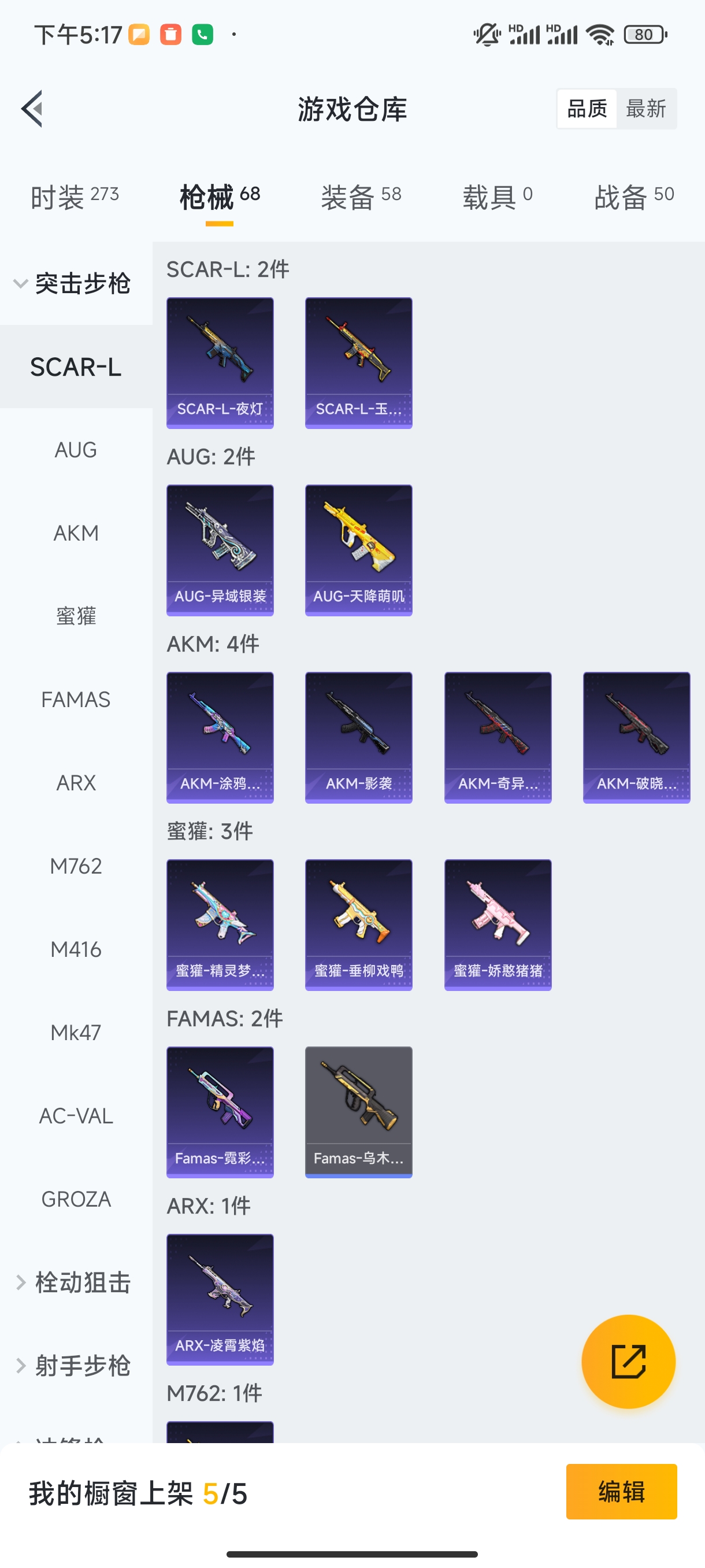Switch to the 时装 tab

point(75,197)
